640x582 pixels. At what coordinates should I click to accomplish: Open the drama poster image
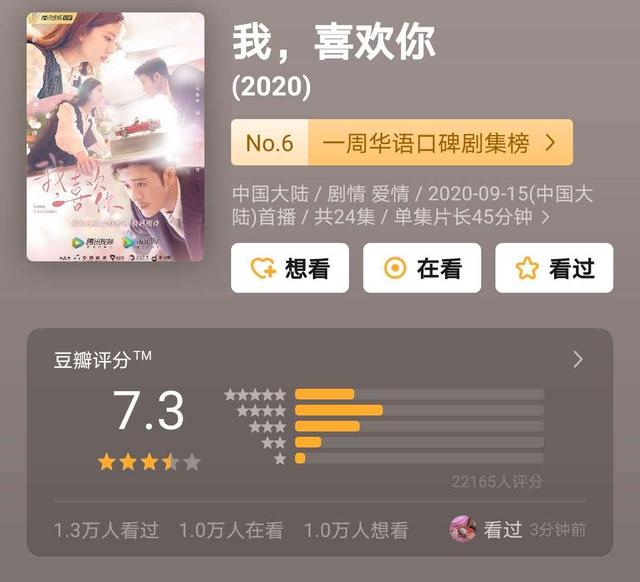pyautogui.click(x=115, y=137)
